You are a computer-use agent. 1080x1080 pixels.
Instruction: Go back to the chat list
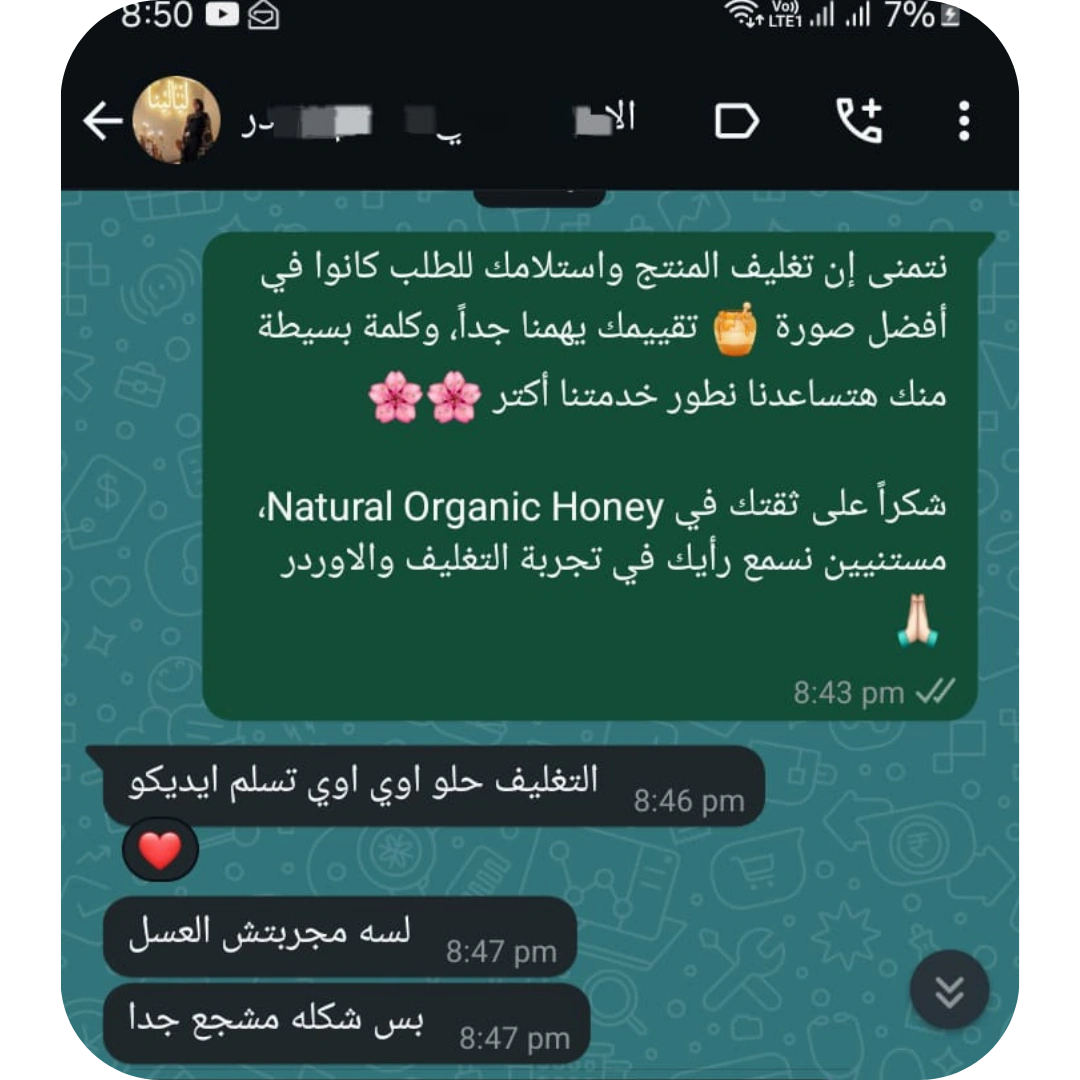click(x=102, y=122)
